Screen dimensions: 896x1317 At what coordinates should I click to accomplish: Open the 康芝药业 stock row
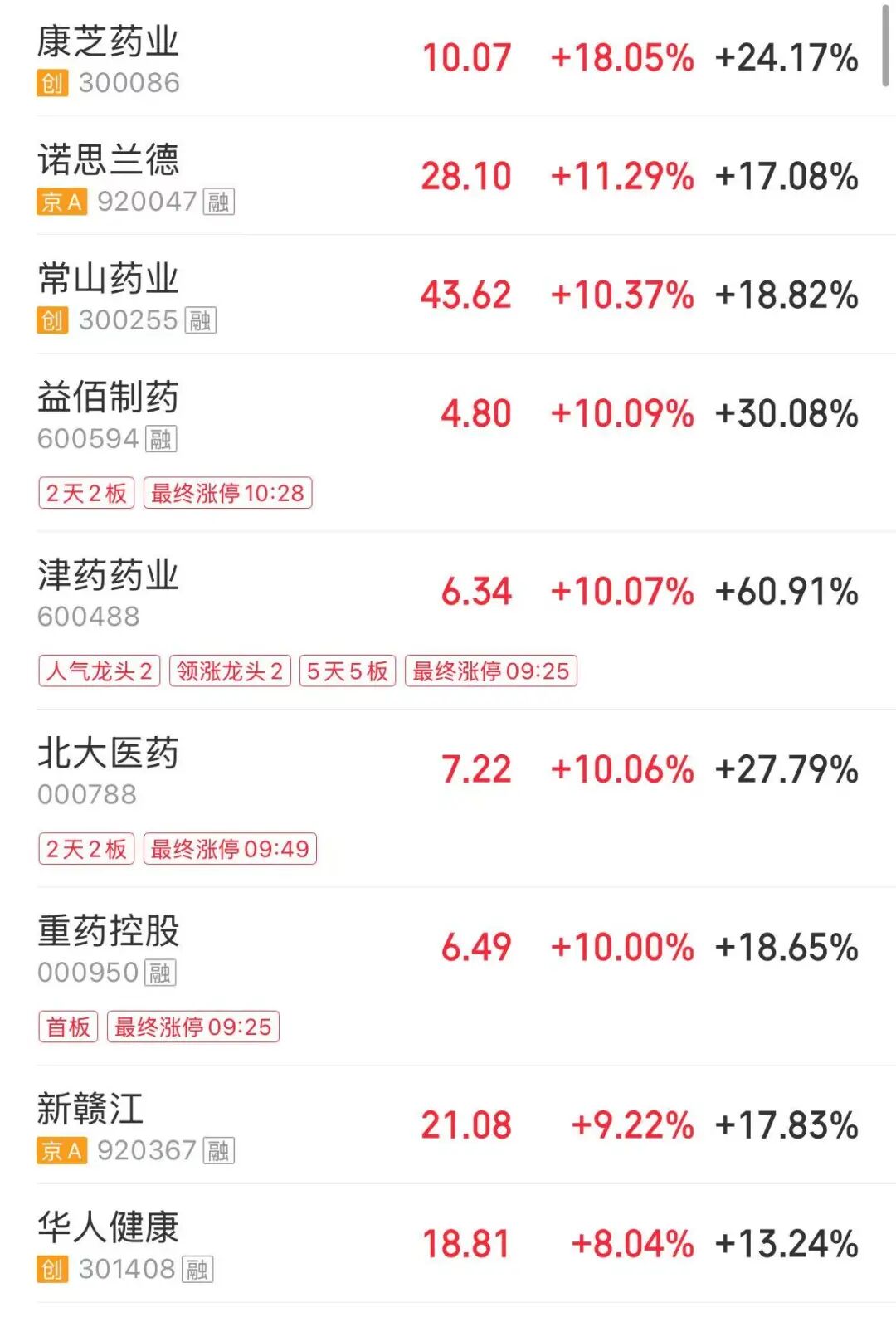(108, 41)
